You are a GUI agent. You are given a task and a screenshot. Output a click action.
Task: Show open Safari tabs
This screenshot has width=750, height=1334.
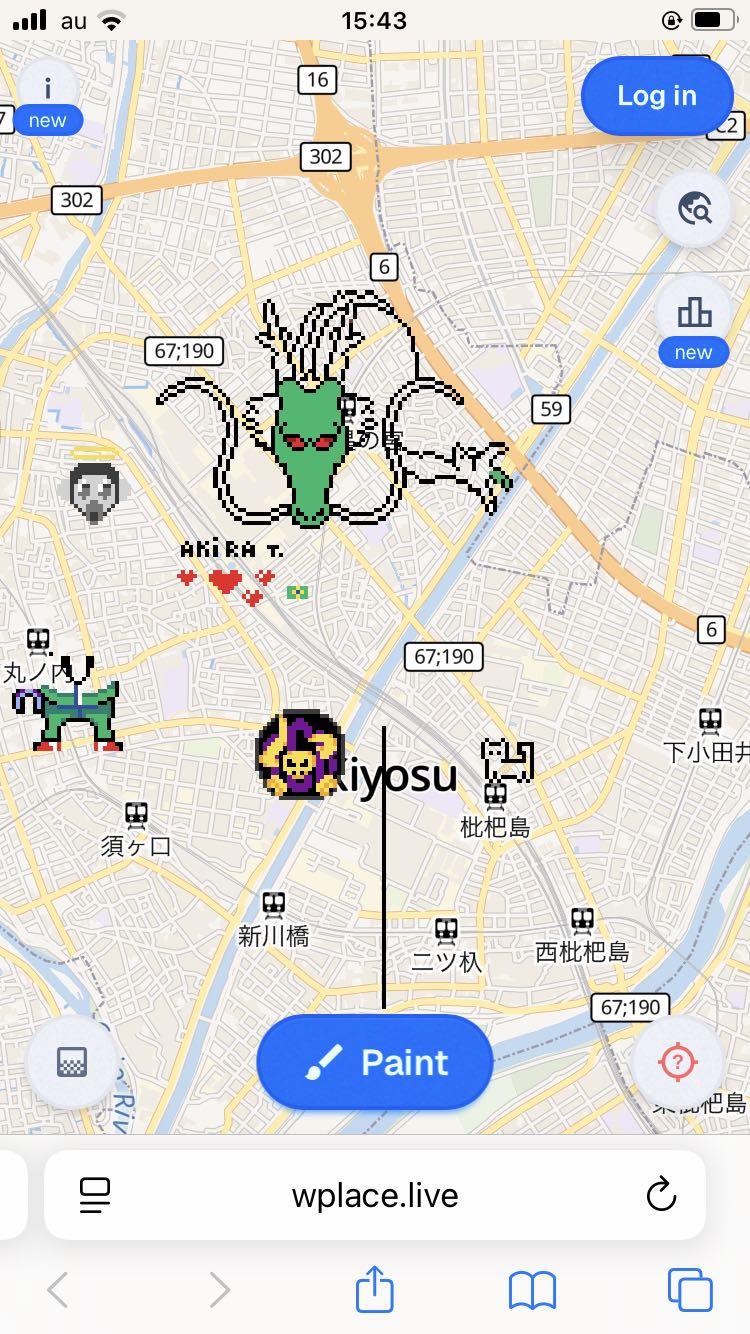tap(690, 1290)
